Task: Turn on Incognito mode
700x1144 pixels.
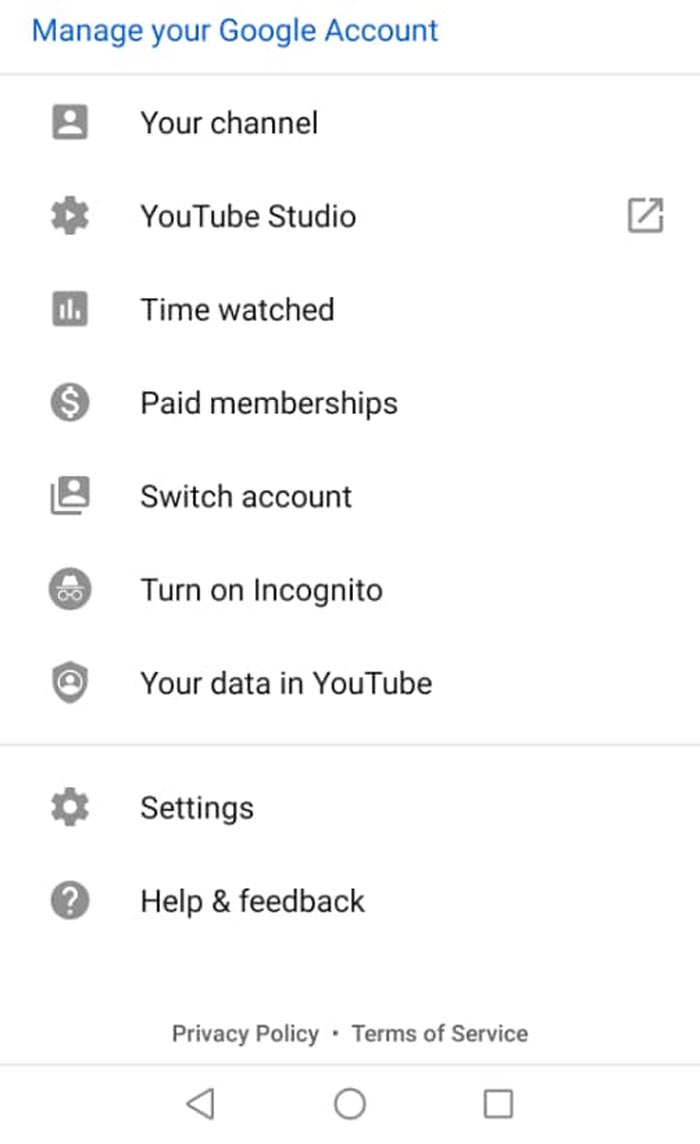Action: pyautogui.click(x=261, y=590)
